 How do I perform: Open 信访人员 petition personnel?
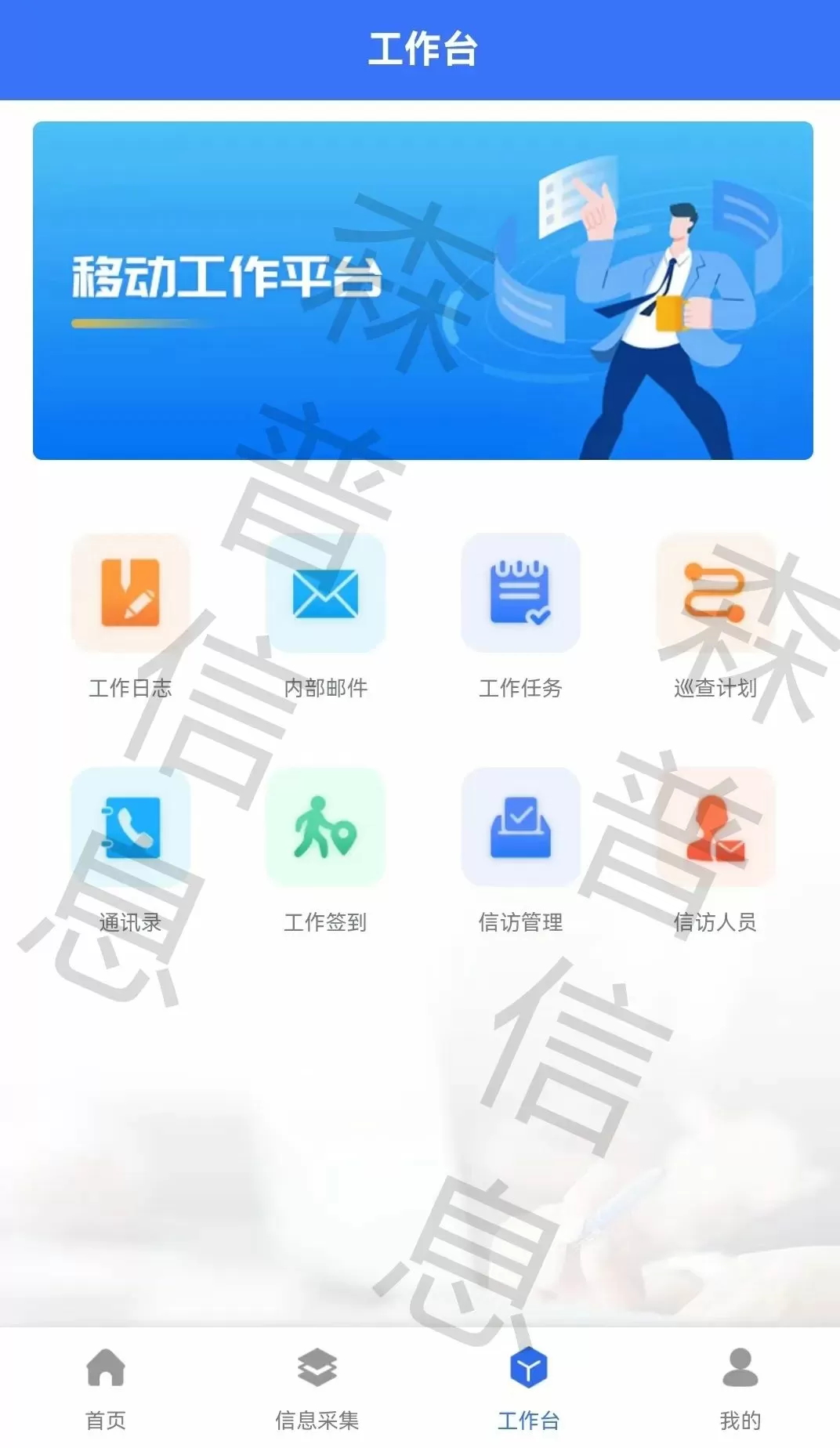click(x=715, y=827)
